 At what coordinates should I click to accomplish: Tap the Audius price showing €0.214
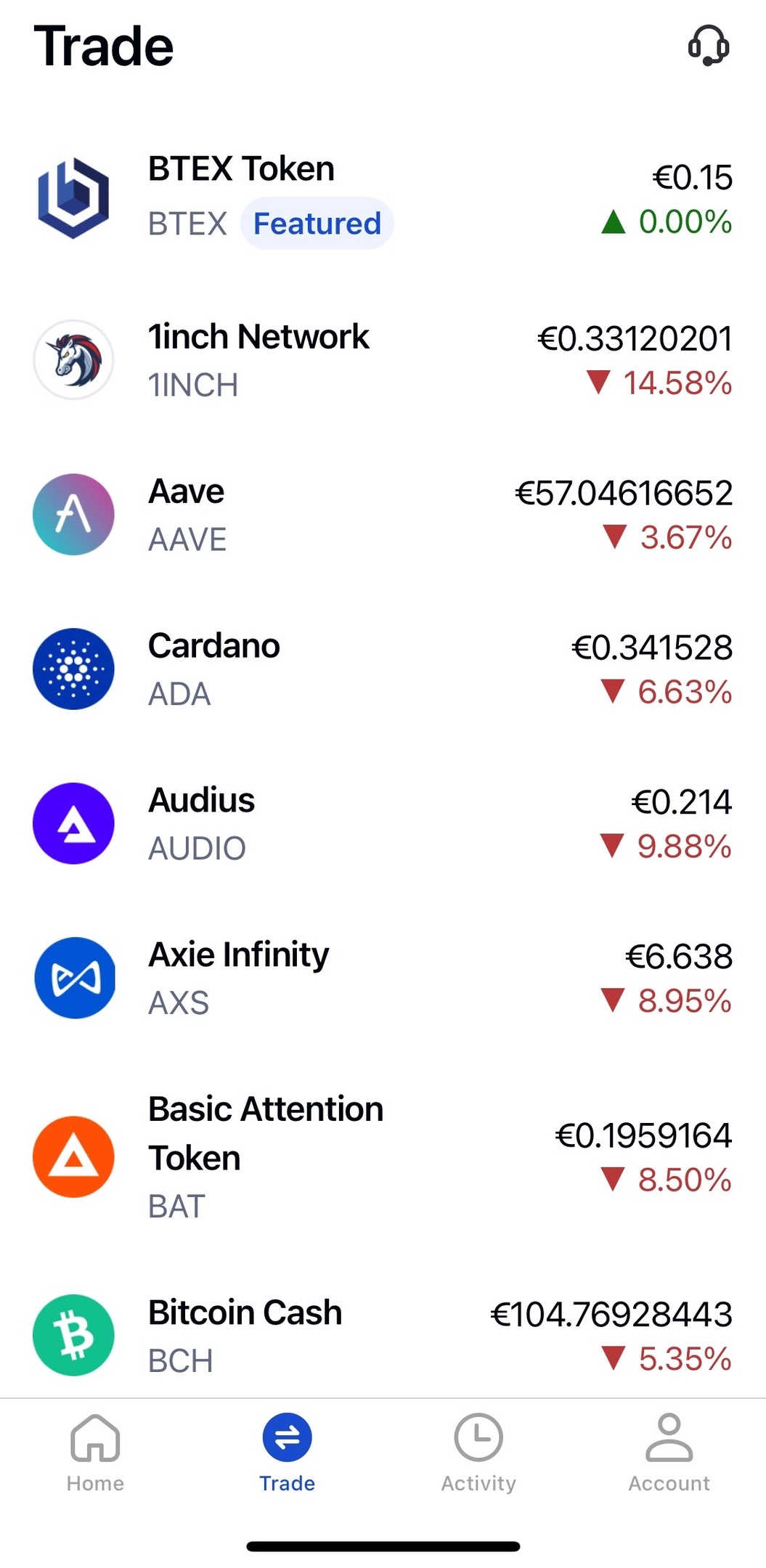pos(681,802)
